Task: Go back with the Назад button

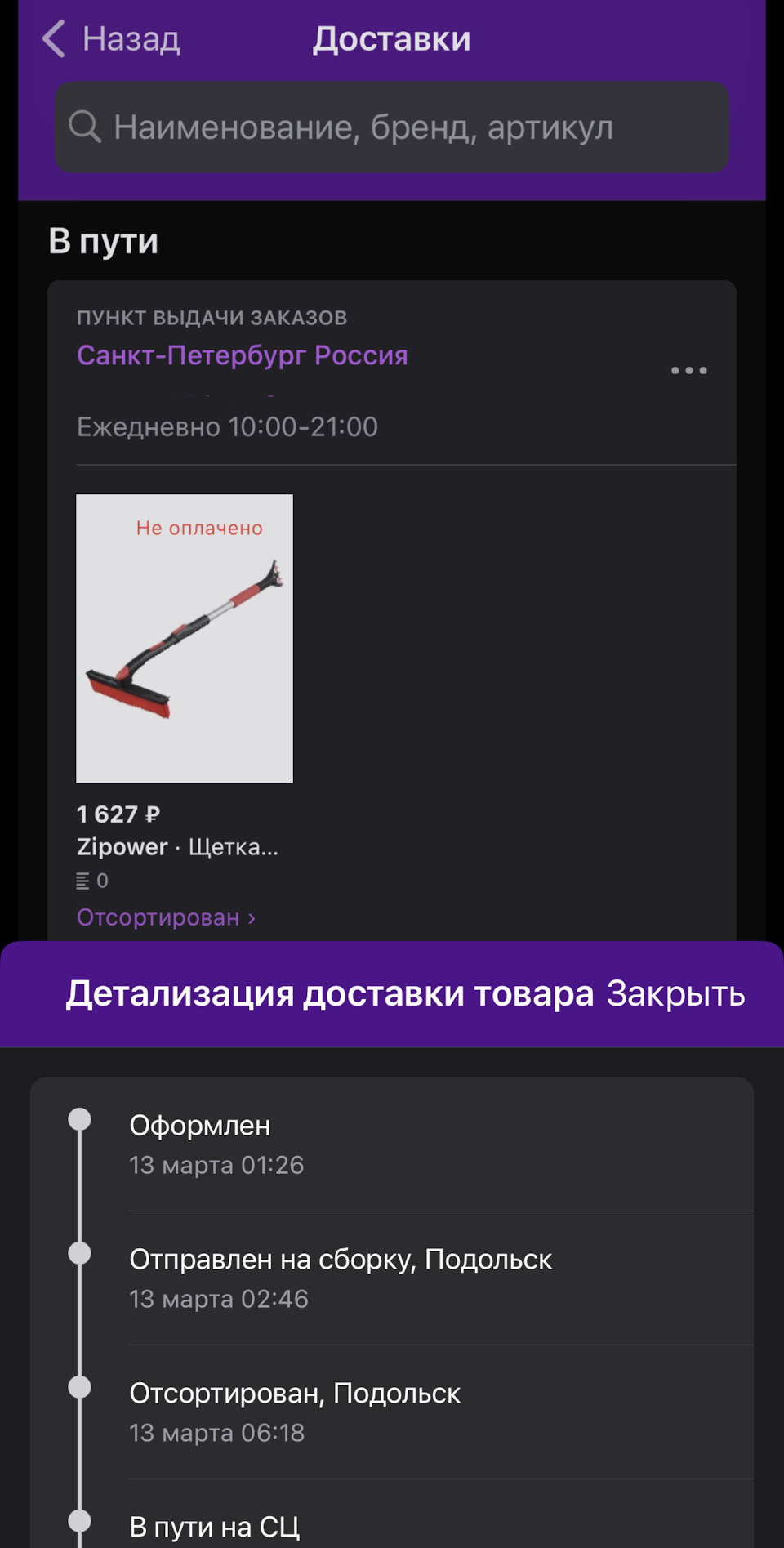Action: [x=112, y=39]
